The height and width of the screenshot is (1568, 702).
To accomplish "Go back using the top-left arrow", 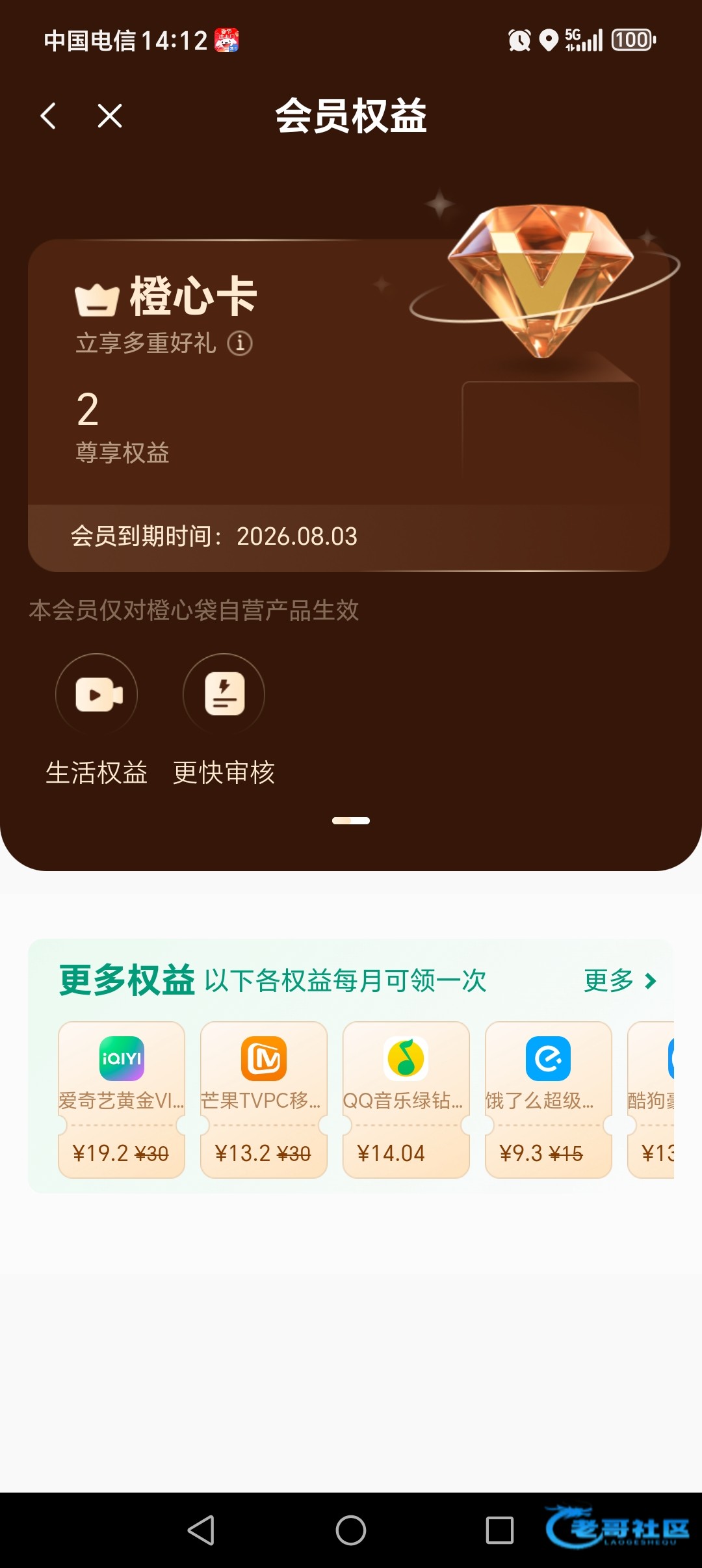I will 49,116.
